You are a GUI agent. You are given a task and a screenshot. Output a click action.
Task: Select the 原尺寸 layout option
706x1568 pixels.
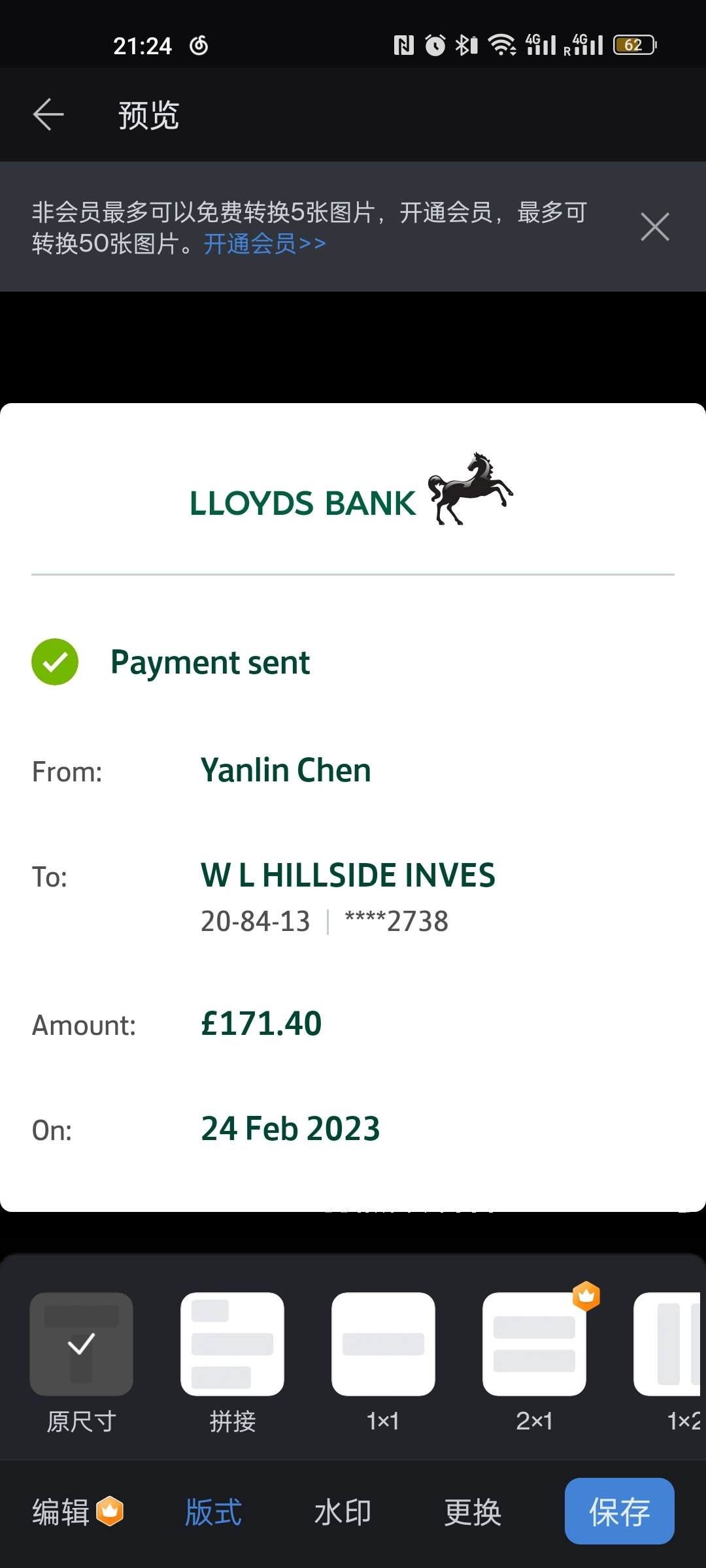pos(81,1344)
